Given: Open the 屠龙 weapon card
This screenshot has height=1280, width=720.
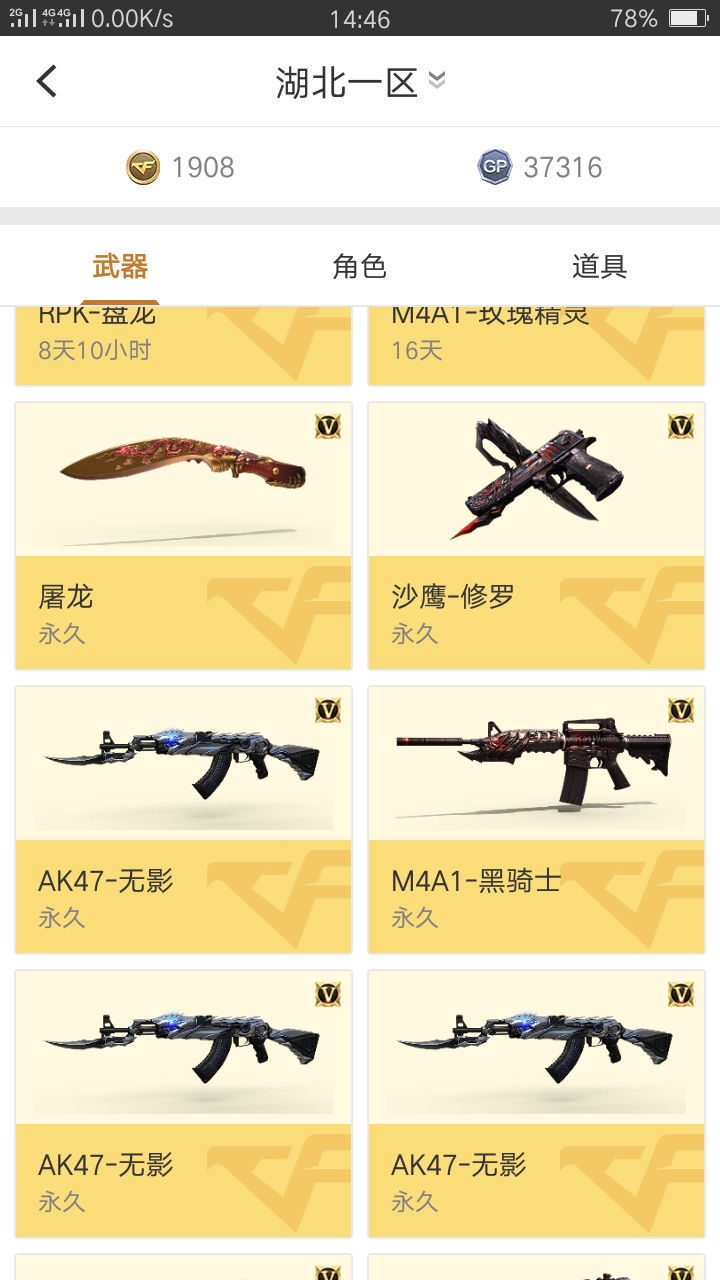Looking at the screenshot, I should coord(184,536).
